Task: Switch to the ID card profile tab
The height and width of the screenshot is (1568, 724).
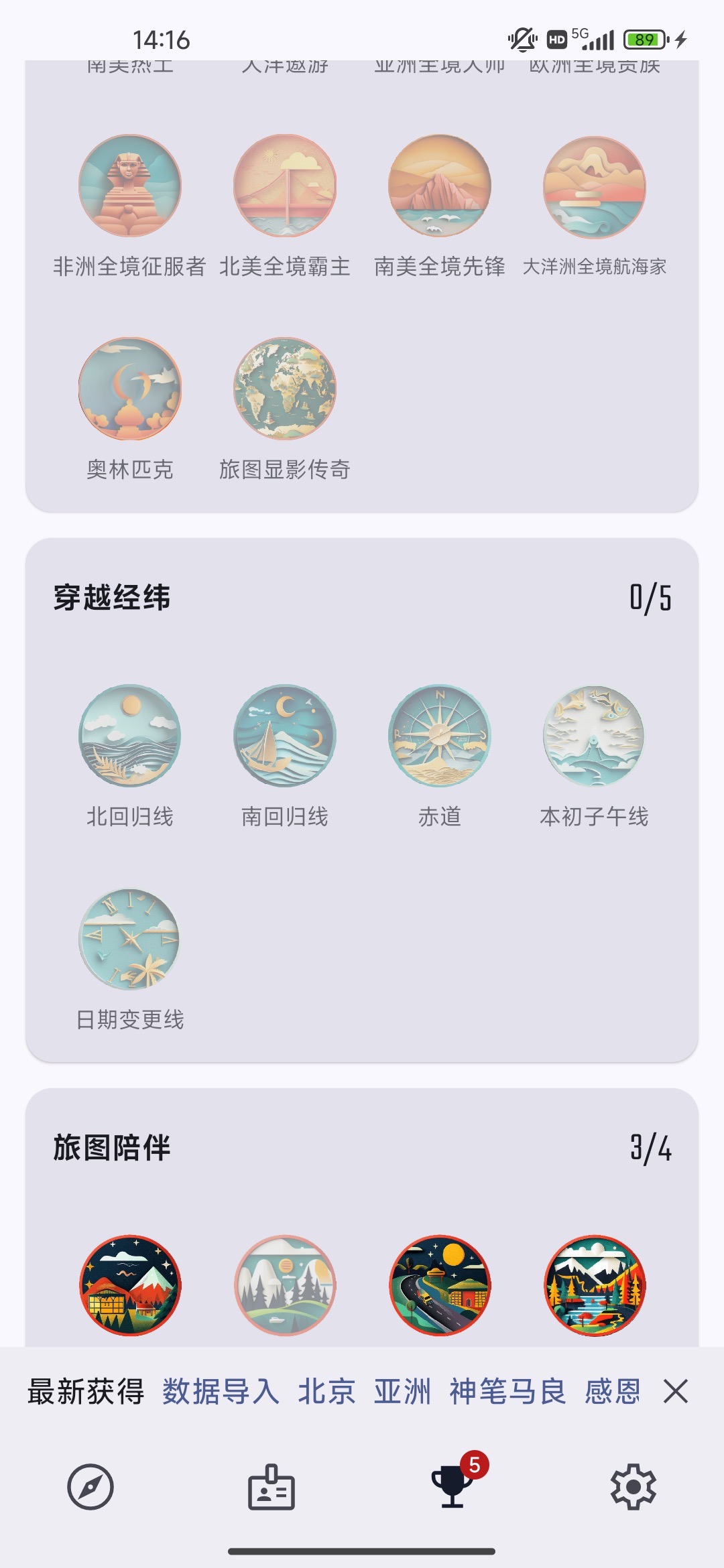Action: tap(271, 1488)
